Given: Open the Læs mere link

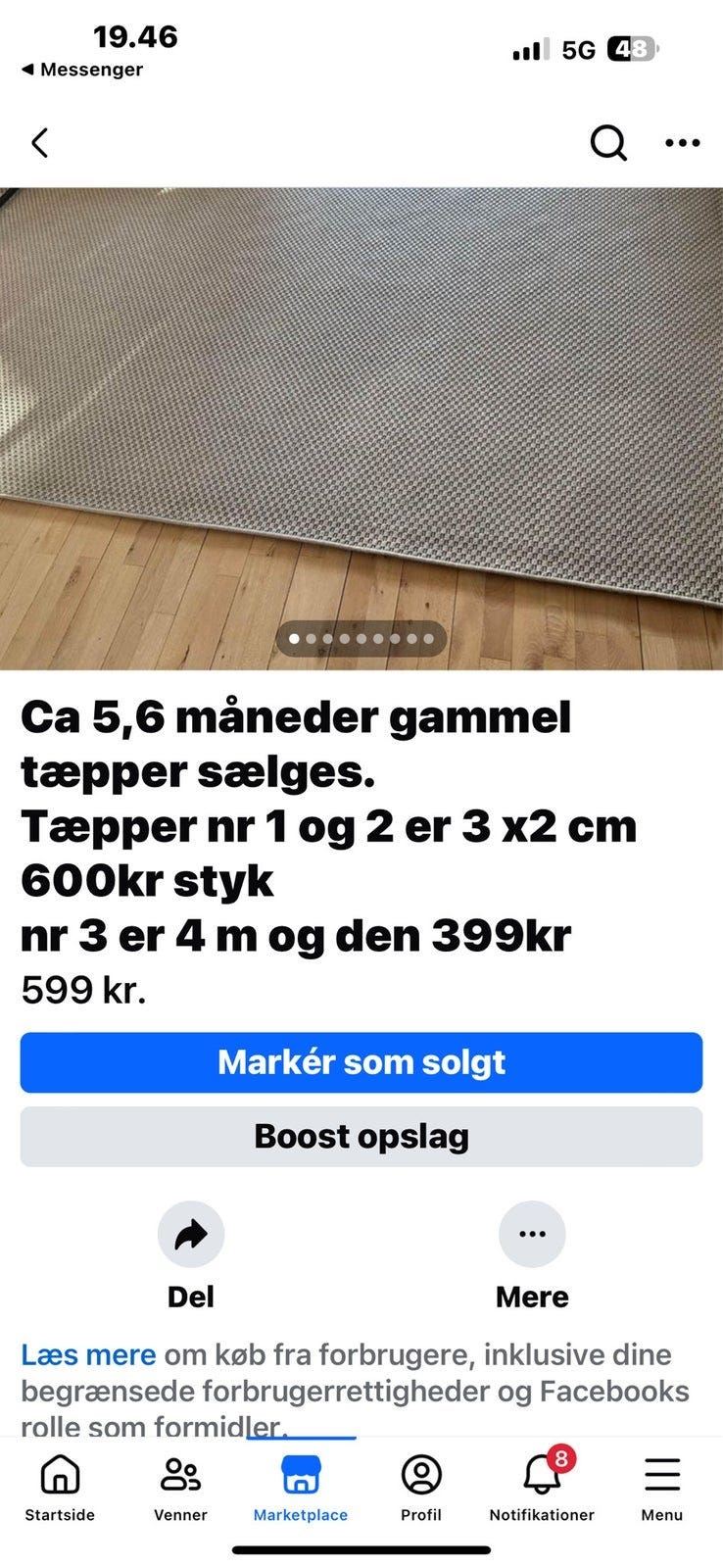Looking at the screenshot, I should click(89, 1354).
